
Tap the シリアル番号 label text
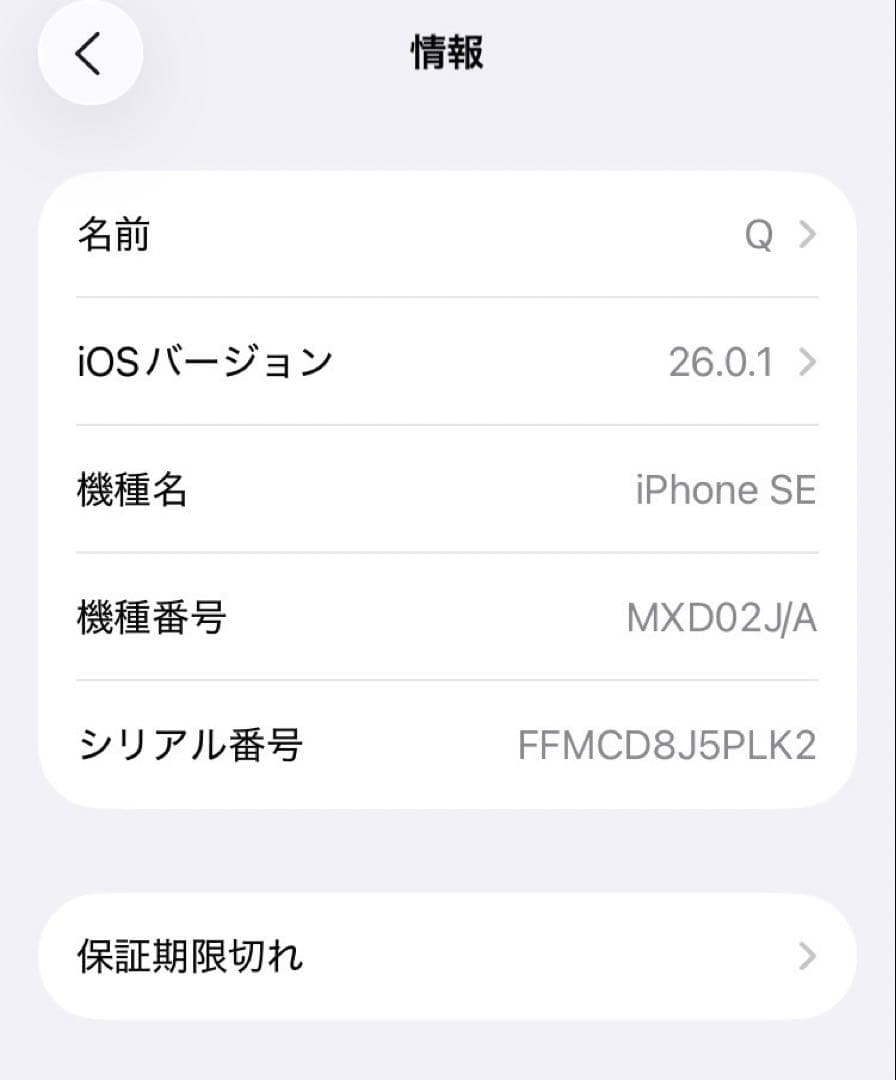tap(188, 745)
